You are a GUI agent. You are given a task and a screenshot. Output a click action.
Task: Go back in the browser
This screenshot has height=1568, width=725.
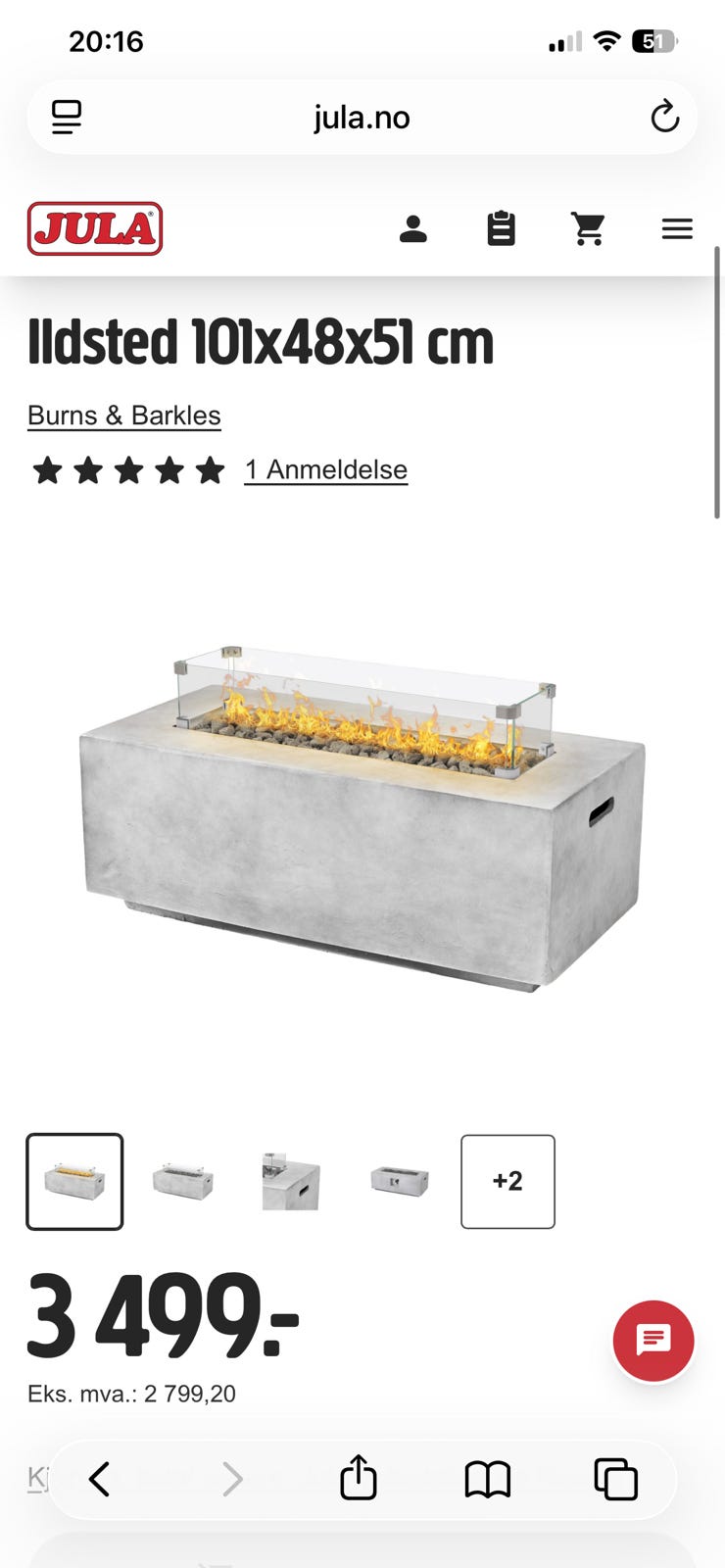click(x=100, y=1479)
